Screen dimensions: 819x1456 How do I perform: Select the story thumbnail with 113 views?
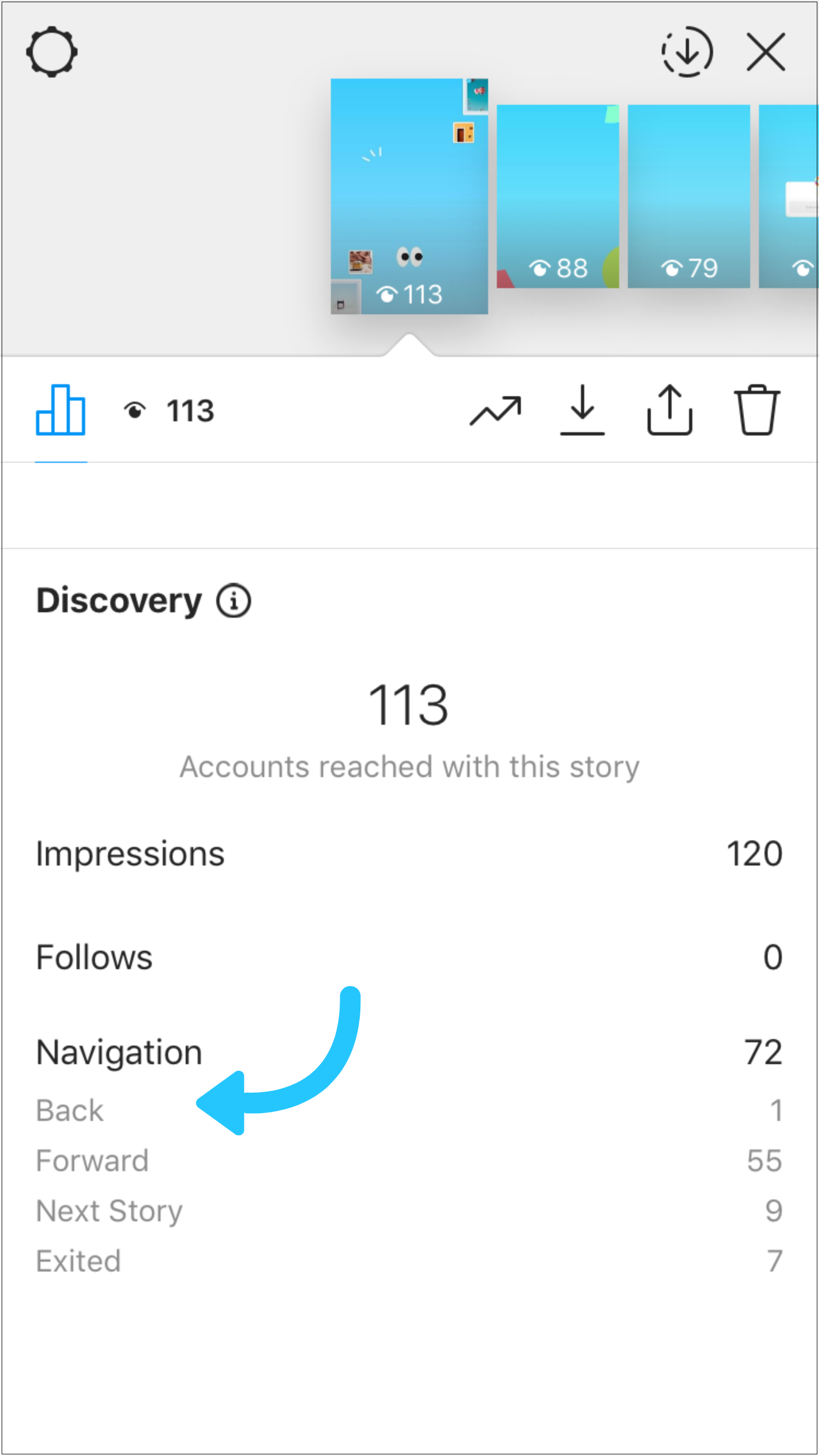click(x=409, y=196)
